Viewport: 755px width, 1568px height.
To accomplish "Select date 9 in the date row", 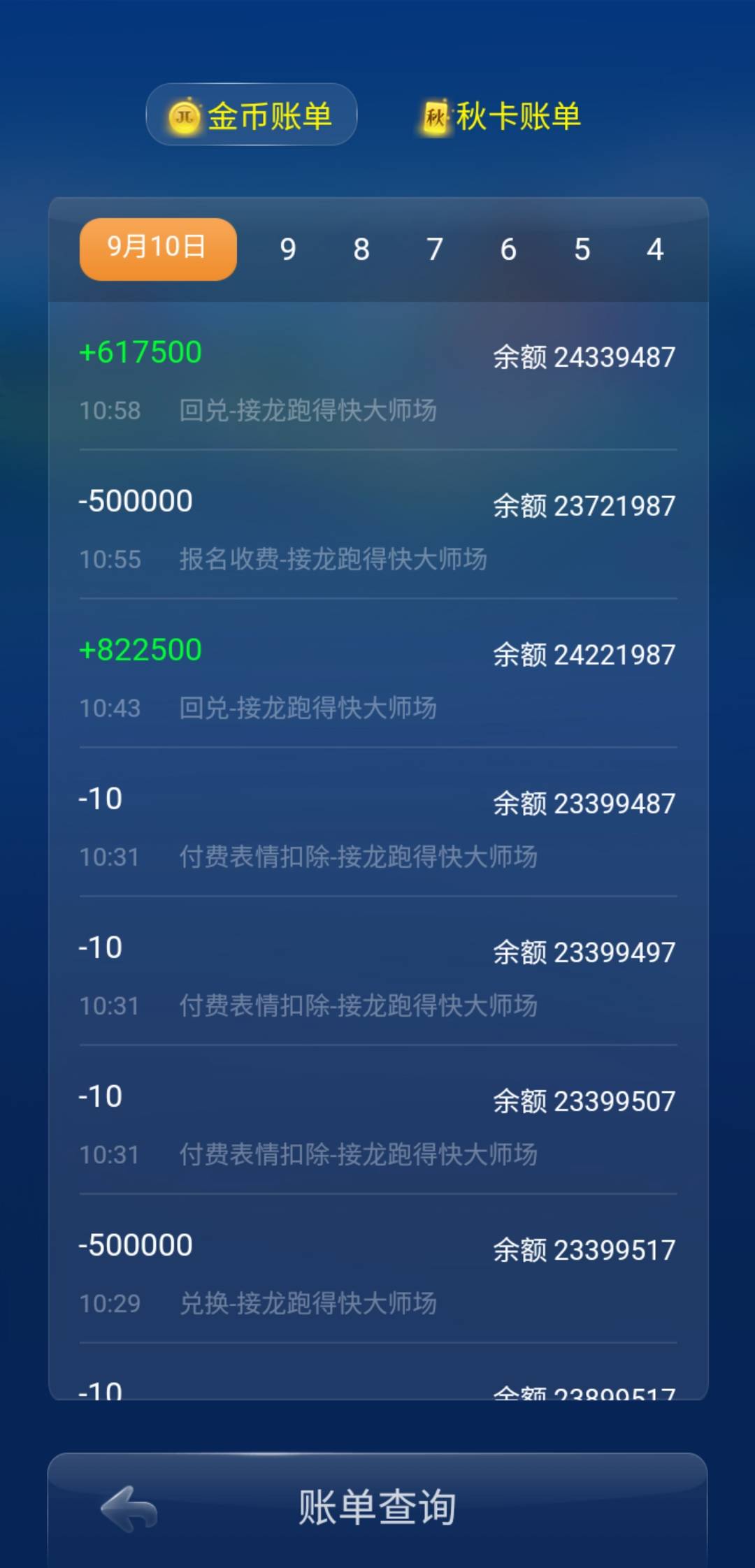I will 289,249.
